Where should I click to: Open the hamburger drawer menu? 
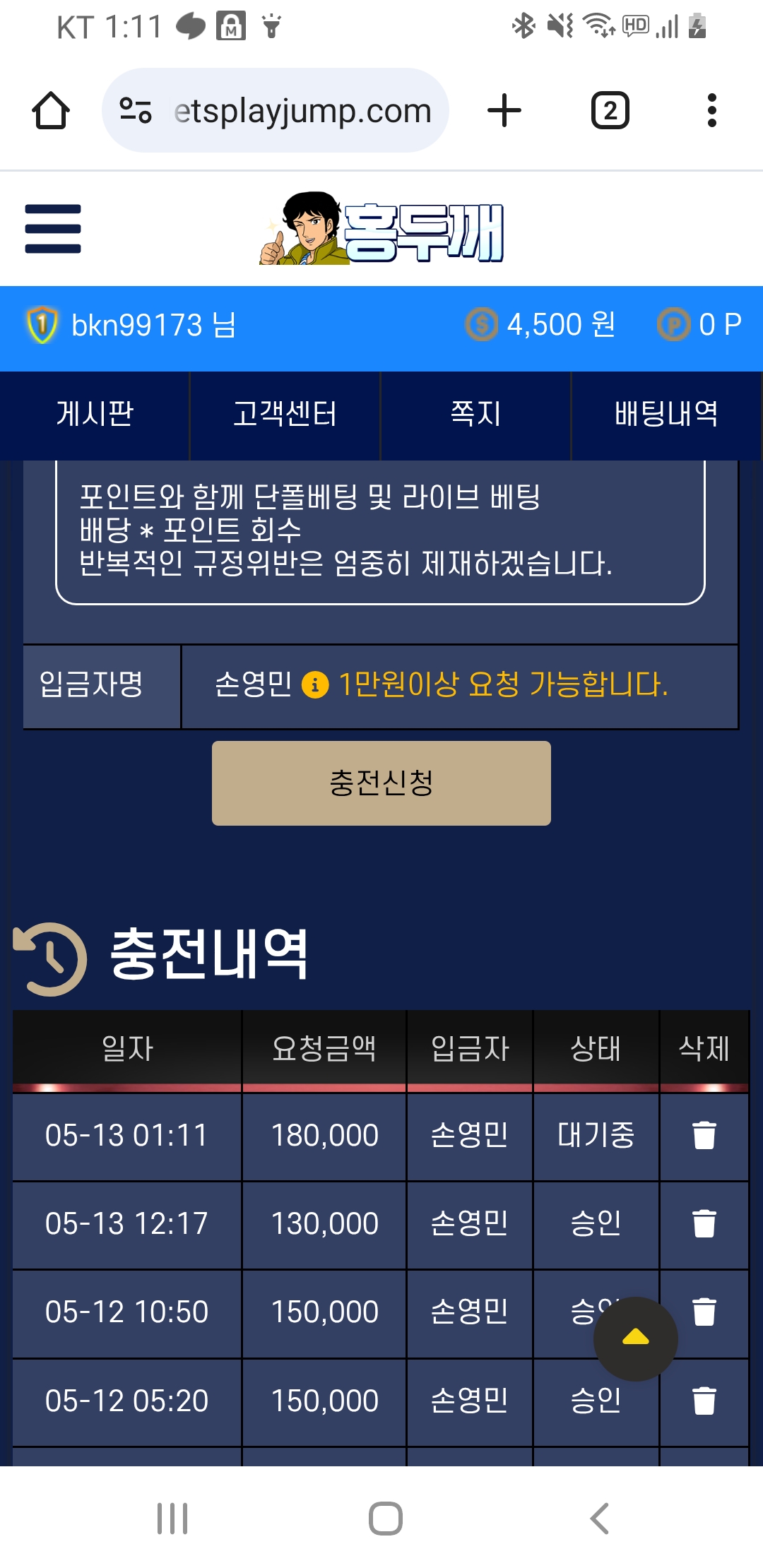pos(53,228)
